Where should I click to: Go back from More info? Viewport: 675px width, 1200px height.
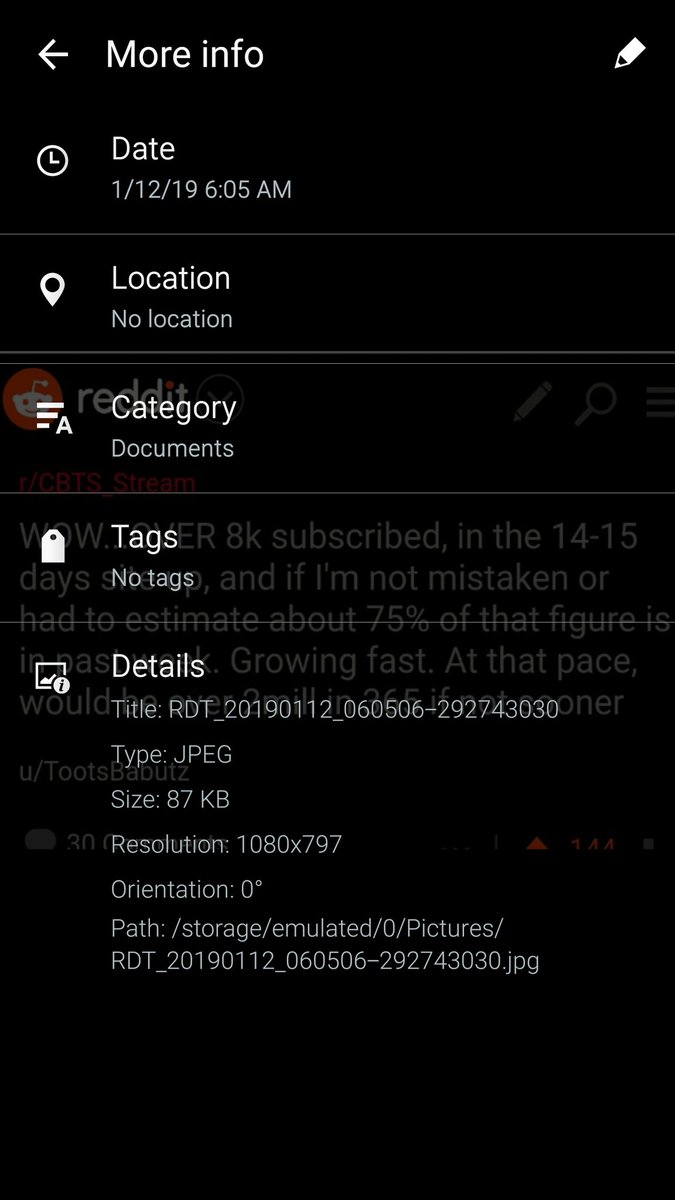click(53, 55)
